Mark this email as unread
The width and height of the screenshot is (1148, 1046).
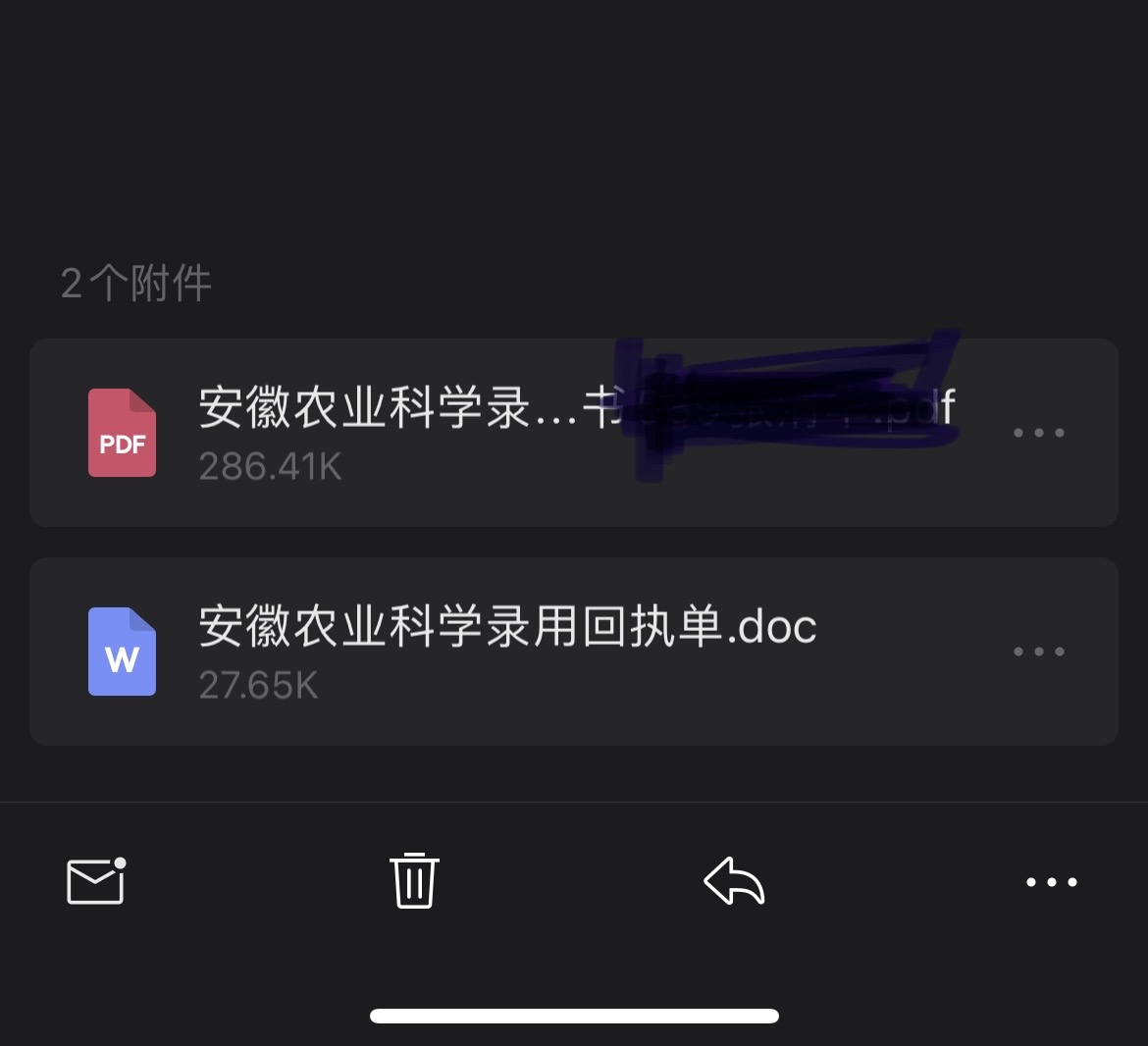96,881
